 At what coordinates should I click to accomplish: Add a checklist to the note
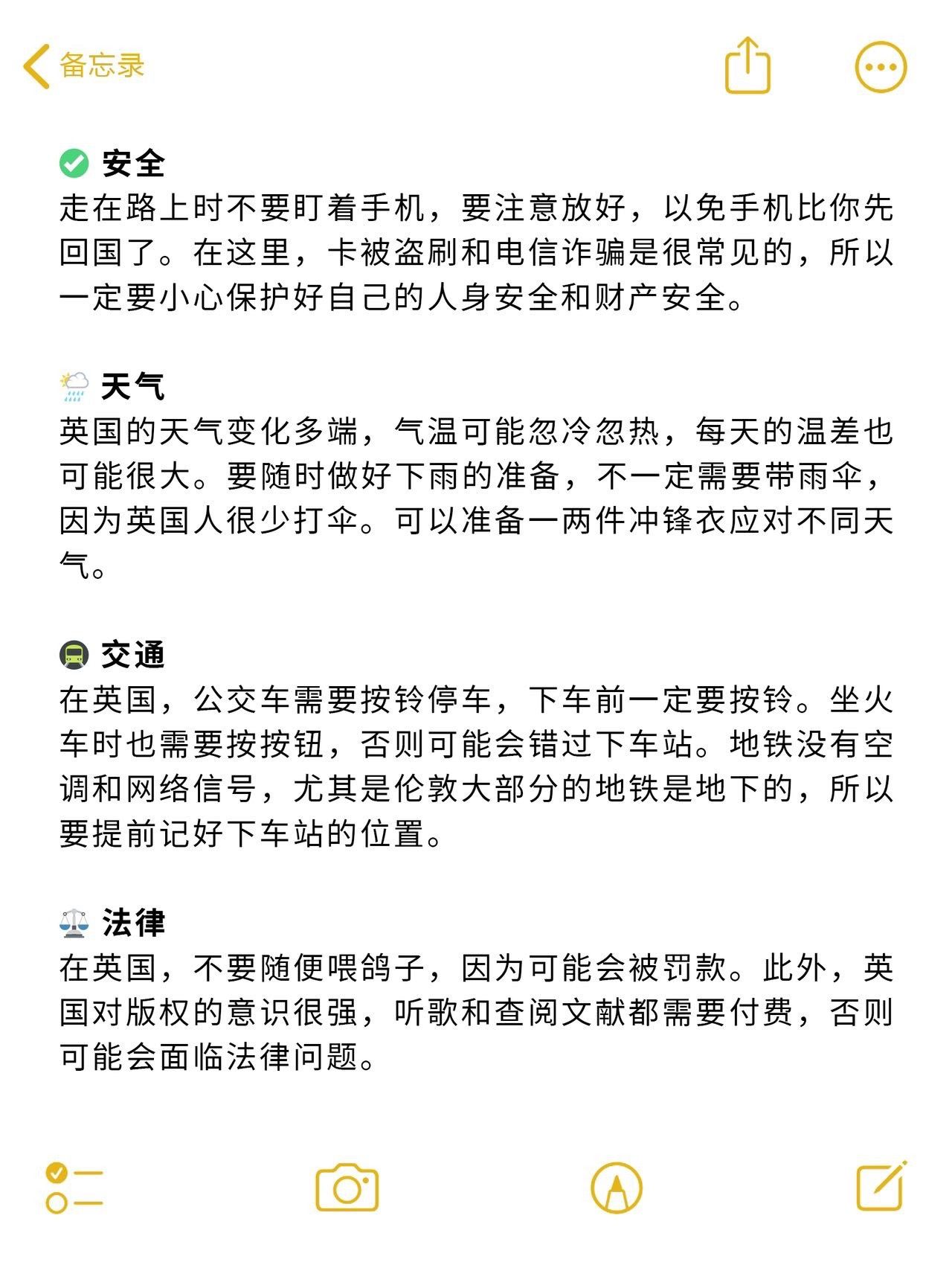pos(74,1188)
